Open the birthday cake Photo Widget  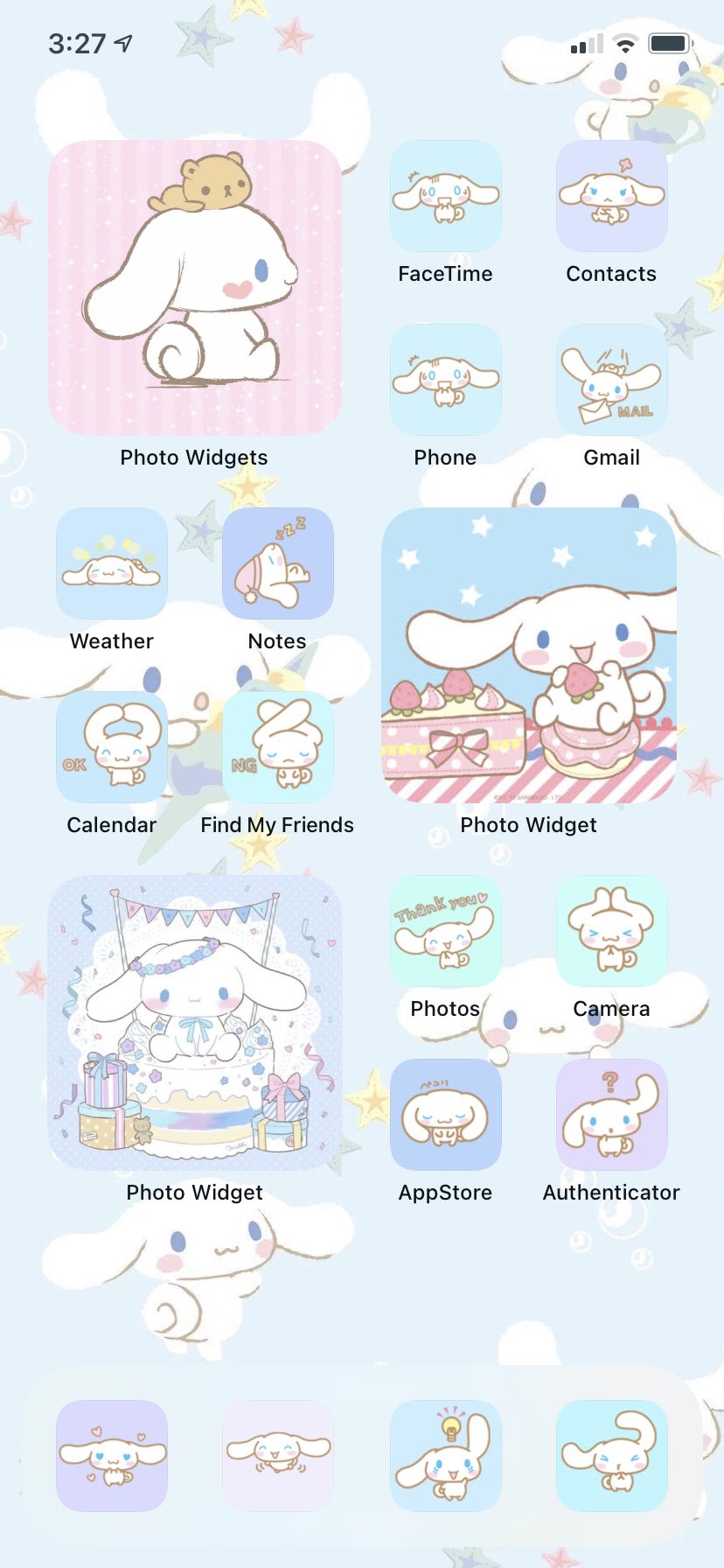point(194,1023)
